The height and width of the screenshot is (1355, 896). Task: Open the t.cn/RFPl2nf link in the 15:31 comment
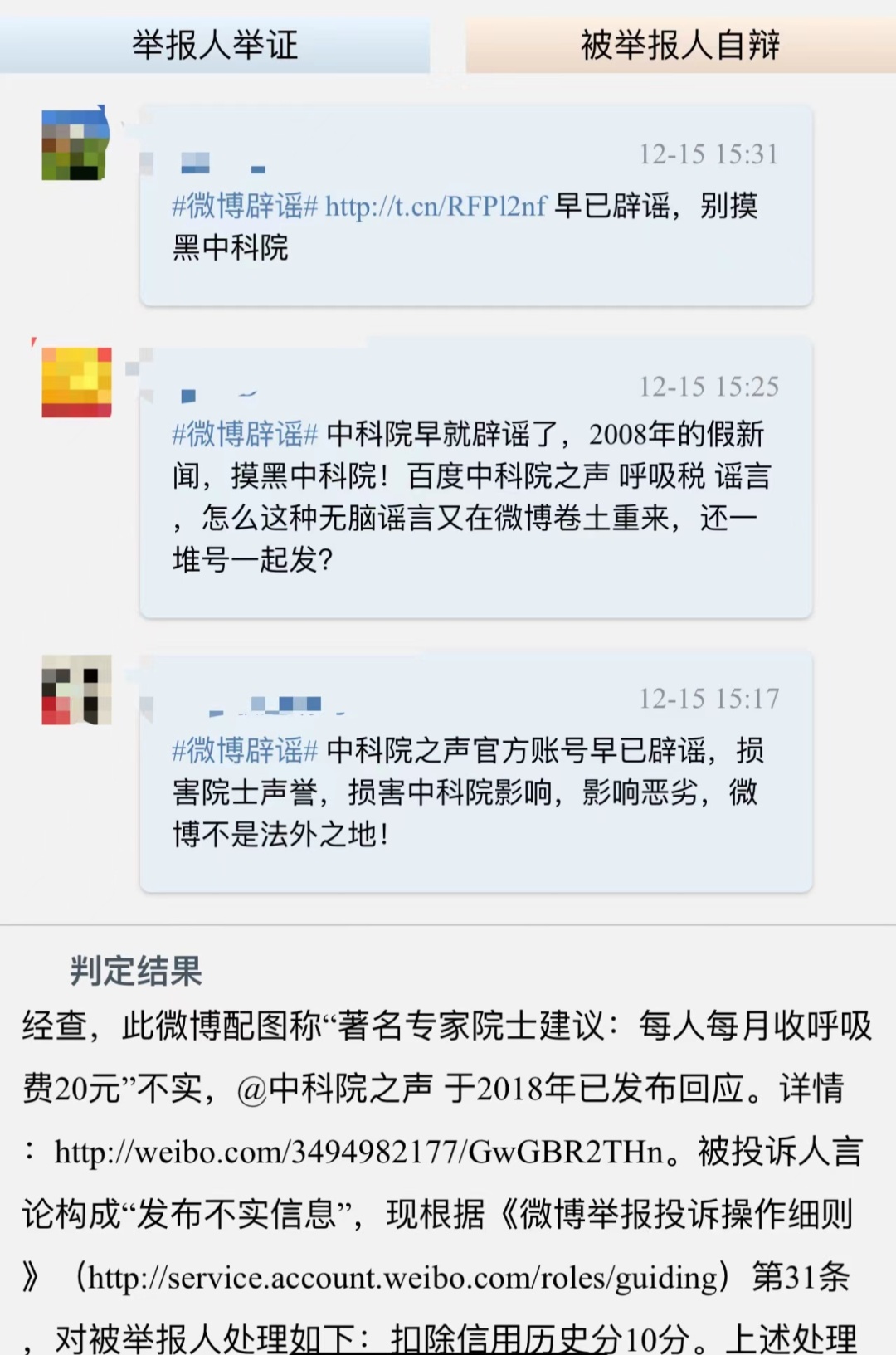pyautogui.click(x=436, y=206)
